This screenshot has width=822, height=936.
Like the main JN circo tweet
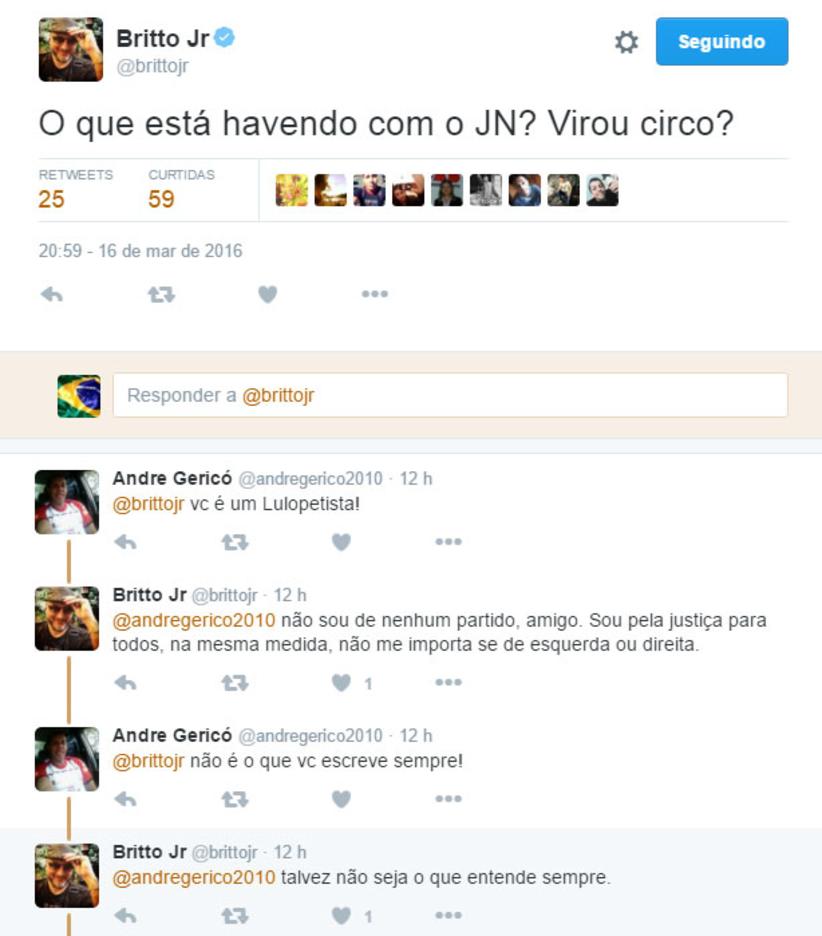(267, 294)
